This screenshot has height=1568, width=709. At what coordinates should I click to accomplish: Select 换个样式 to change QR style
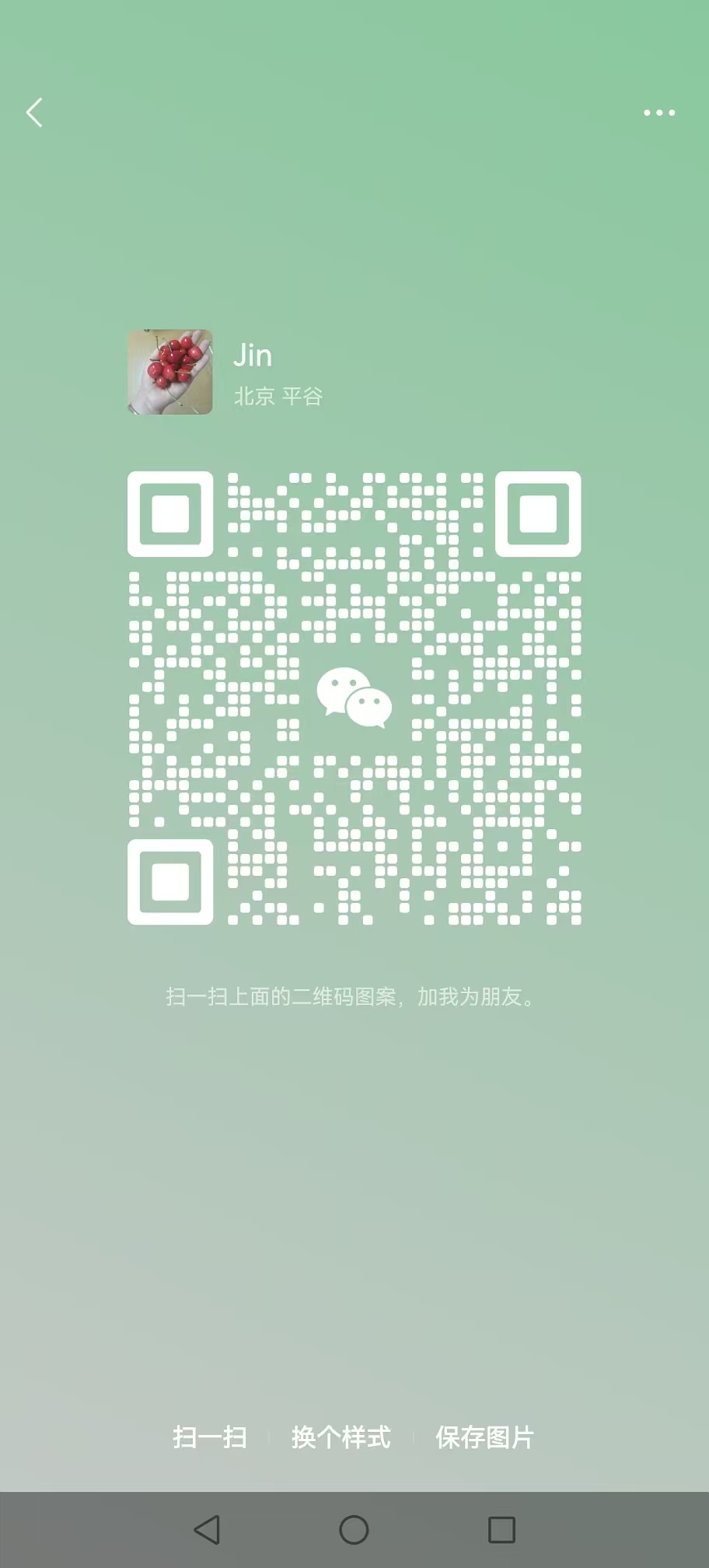[x=341, y=1437]
